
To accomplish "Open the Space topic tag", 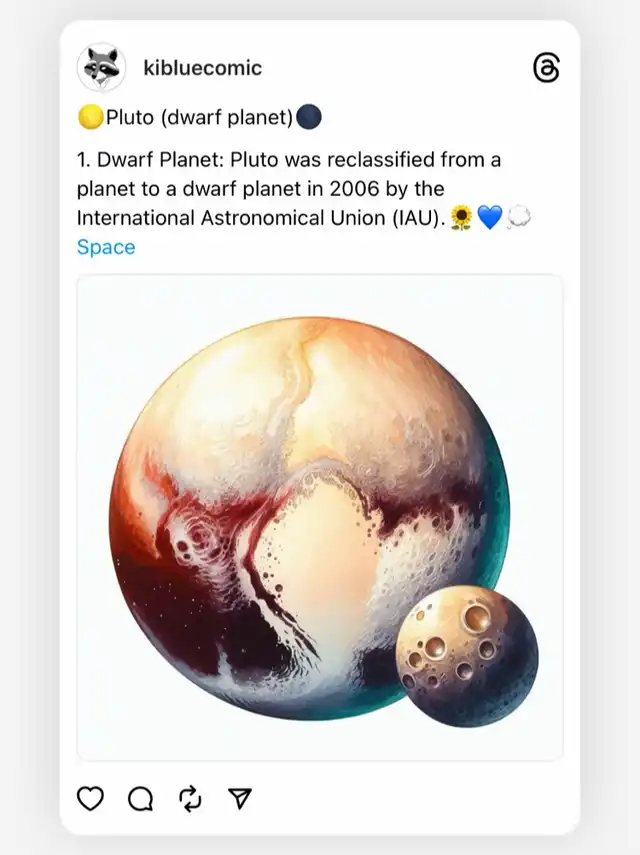I will pos(106,247).
